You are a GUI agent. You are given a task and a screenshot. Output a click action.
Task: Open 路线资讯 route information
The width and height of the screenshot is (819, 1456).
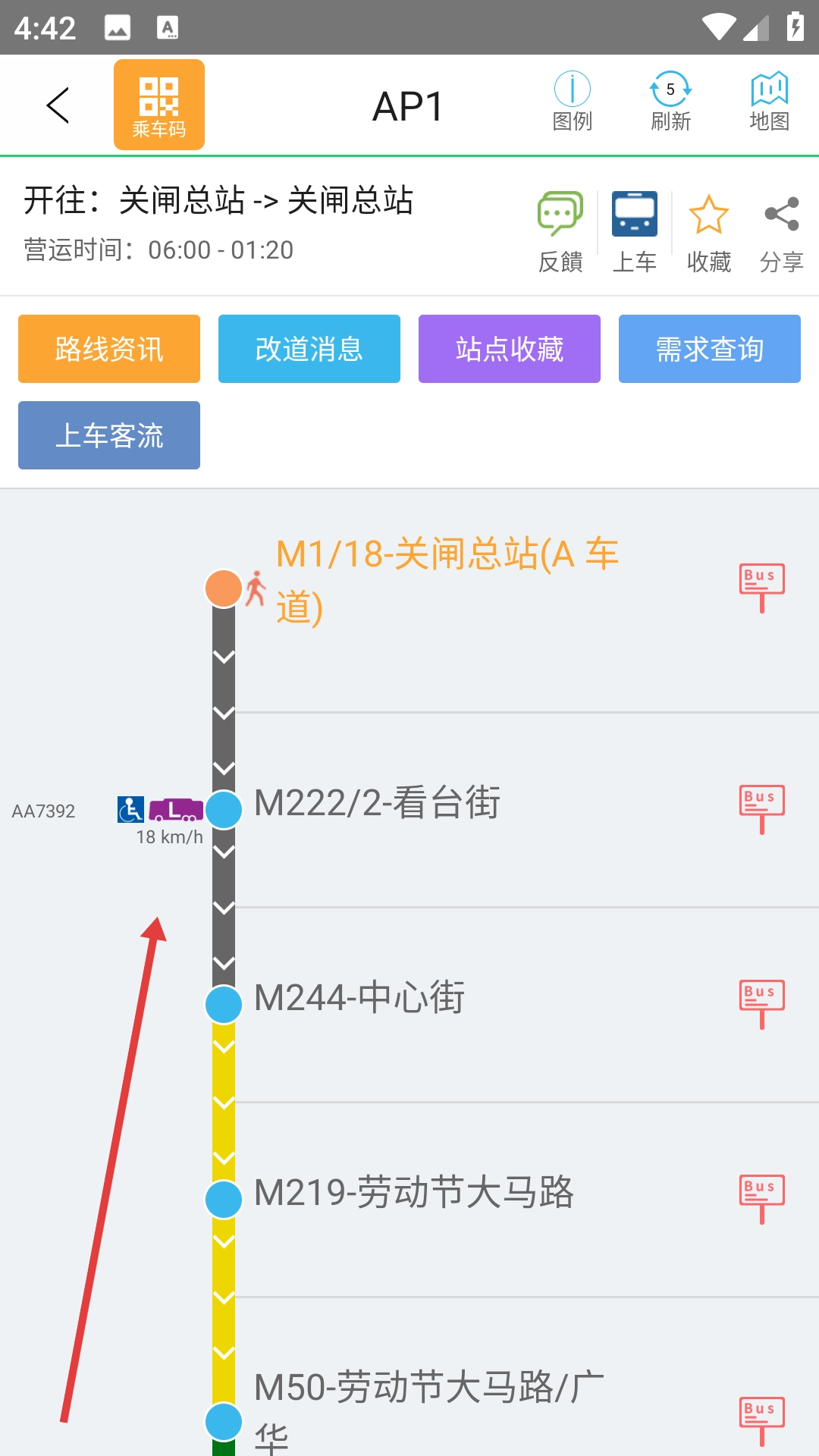click(x=109, y=349)
